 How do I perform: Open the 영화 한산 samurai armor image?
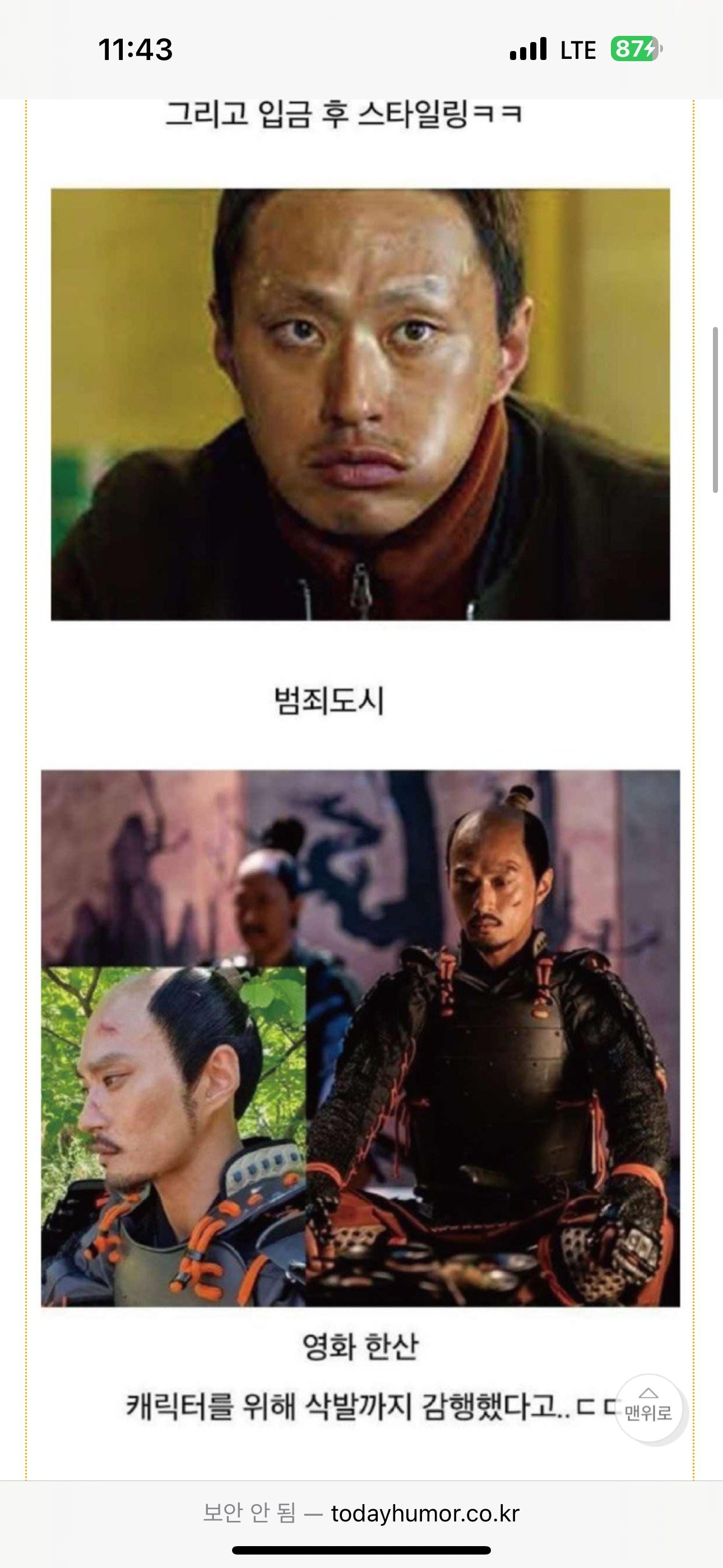360,1038
